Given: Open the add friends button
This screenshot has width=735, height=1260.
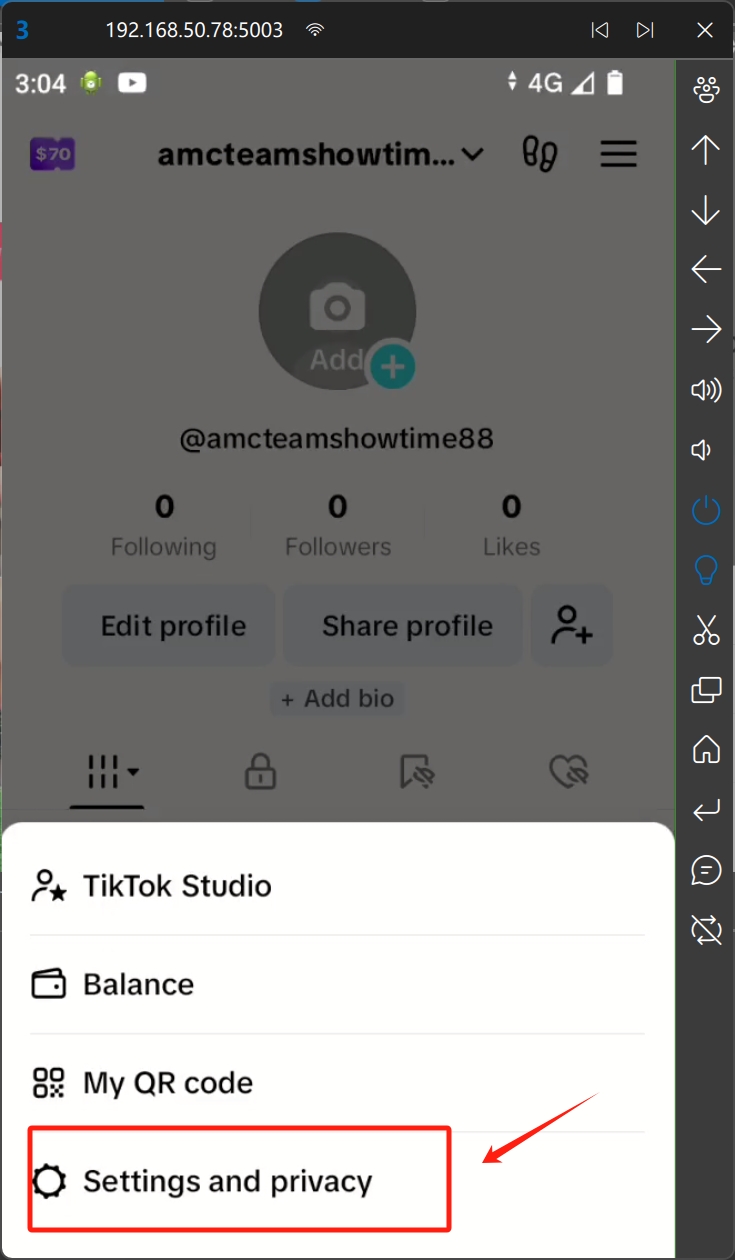Looking at the screenshot, I should pos(572,626).
